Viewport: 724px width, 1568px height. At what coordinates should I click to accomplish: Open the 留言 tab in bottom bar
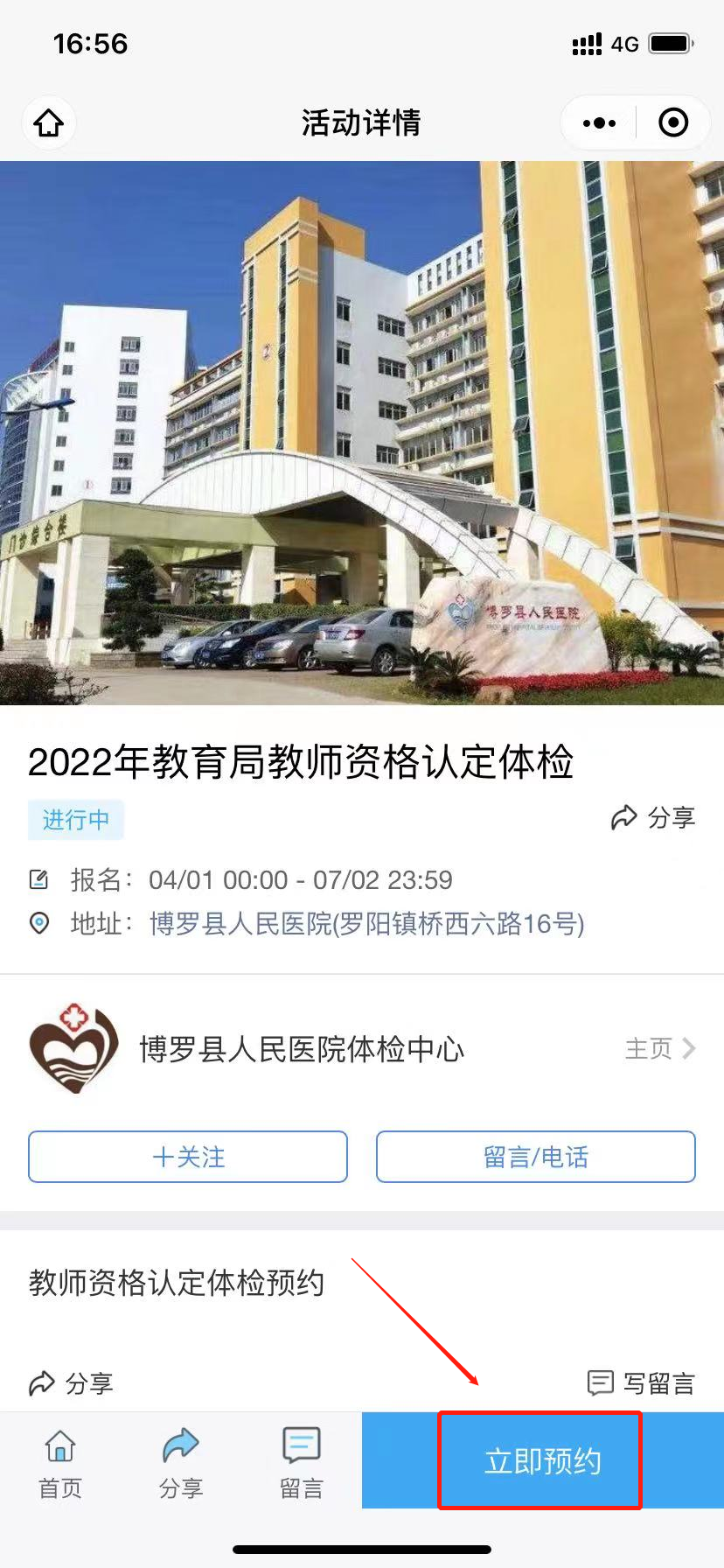pos(302,1463)
